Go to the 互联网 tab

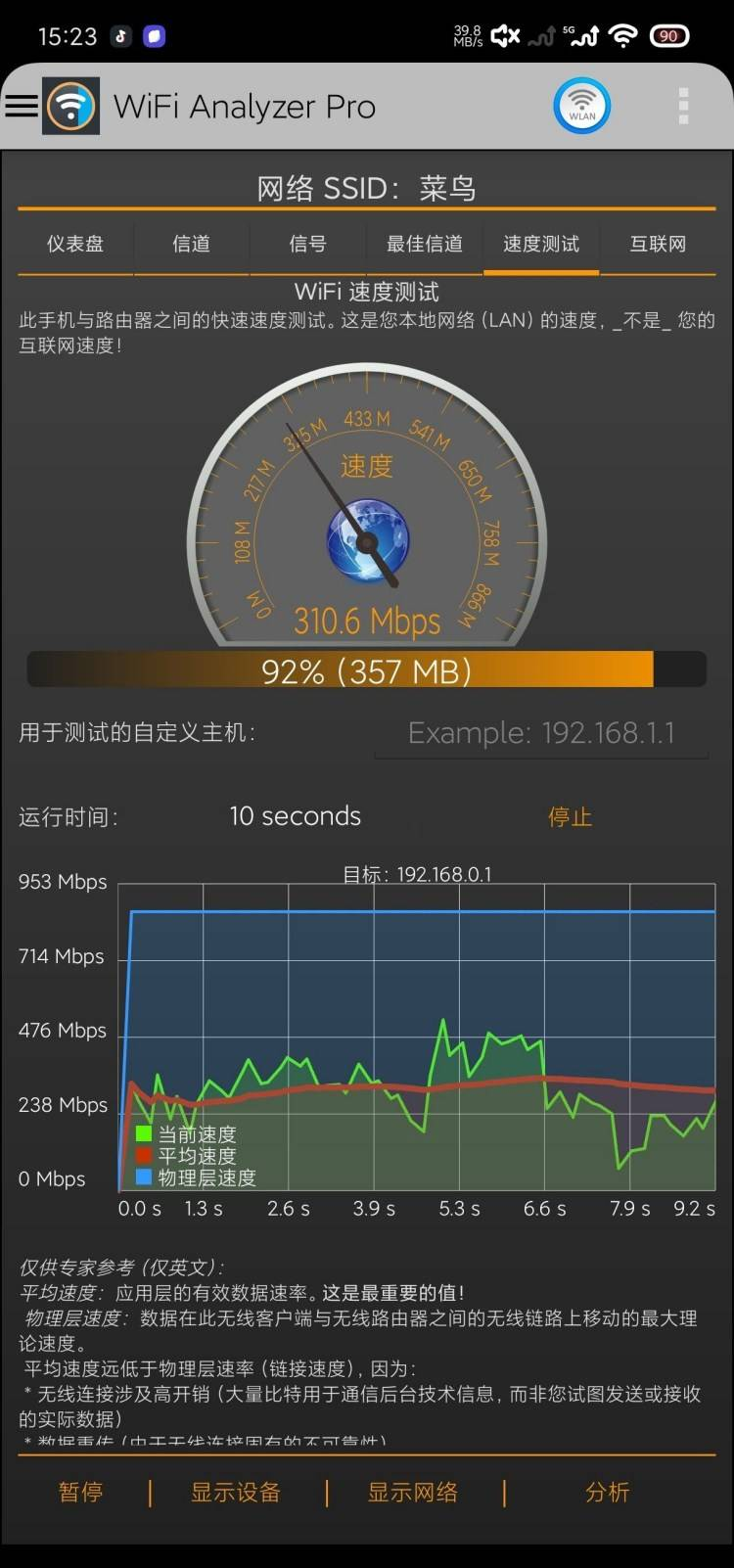tap(658, 245)
